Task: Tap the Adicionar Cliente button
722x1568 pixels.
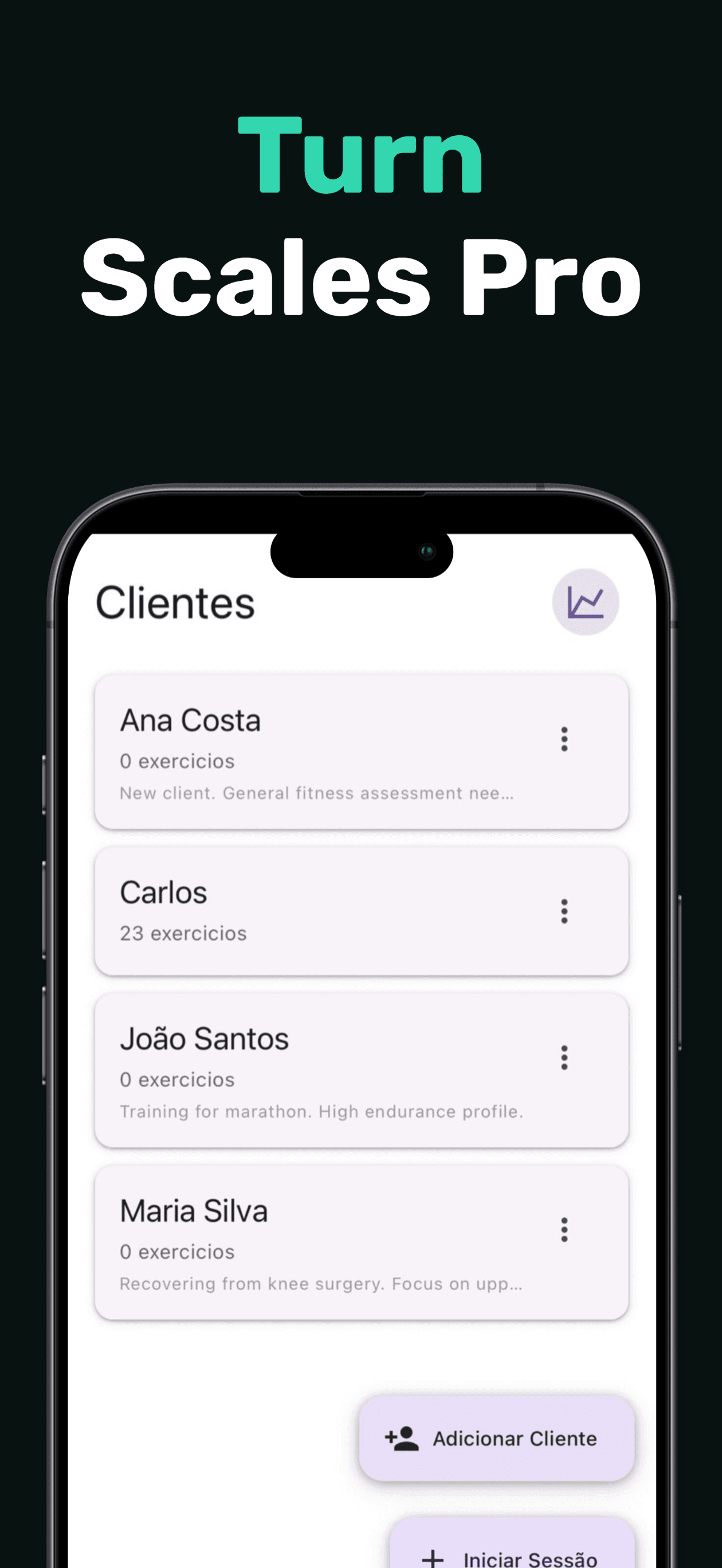Action: 496,1439
